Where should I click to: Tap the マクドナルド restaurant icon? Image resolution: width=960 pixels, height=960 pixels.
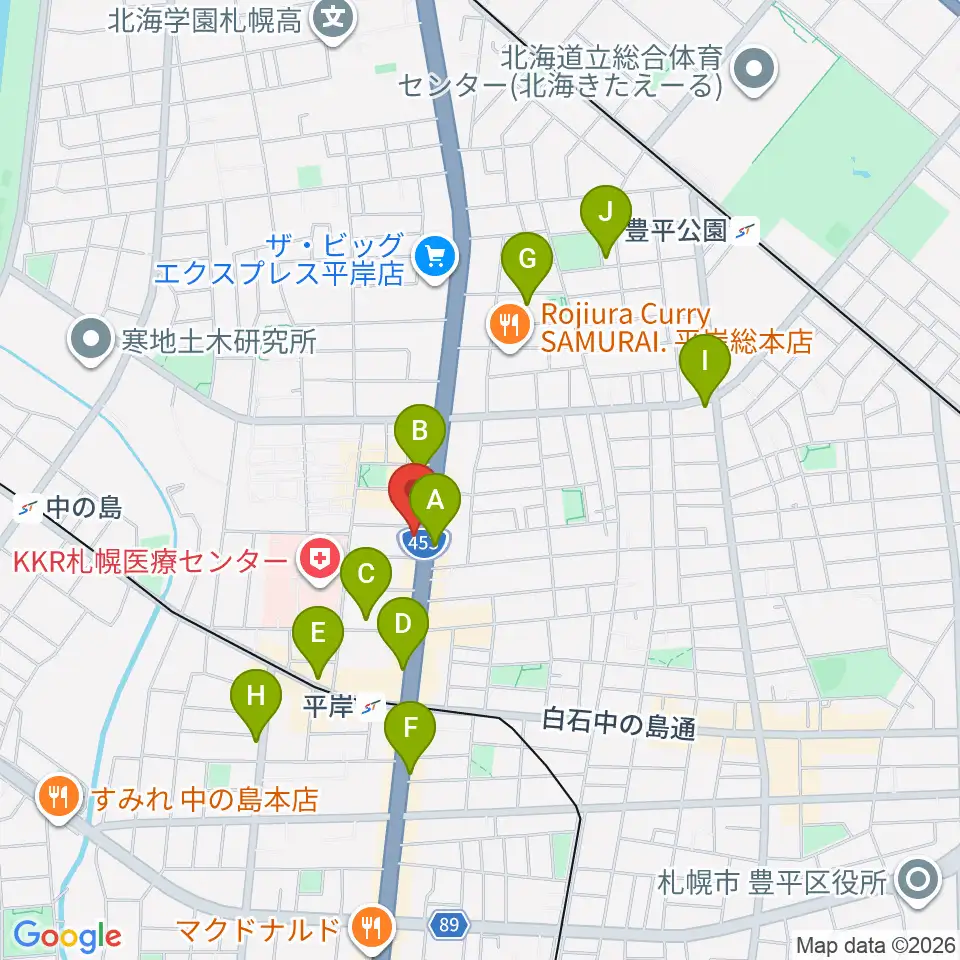pyautogui.click(x=370, y=927)
